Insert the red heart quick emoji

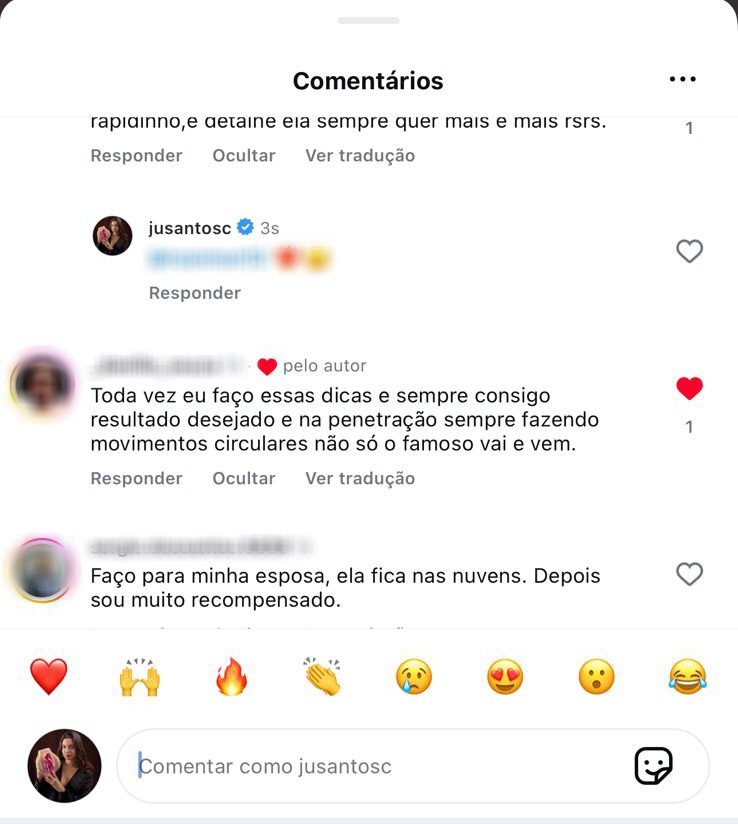click(48, 677)
